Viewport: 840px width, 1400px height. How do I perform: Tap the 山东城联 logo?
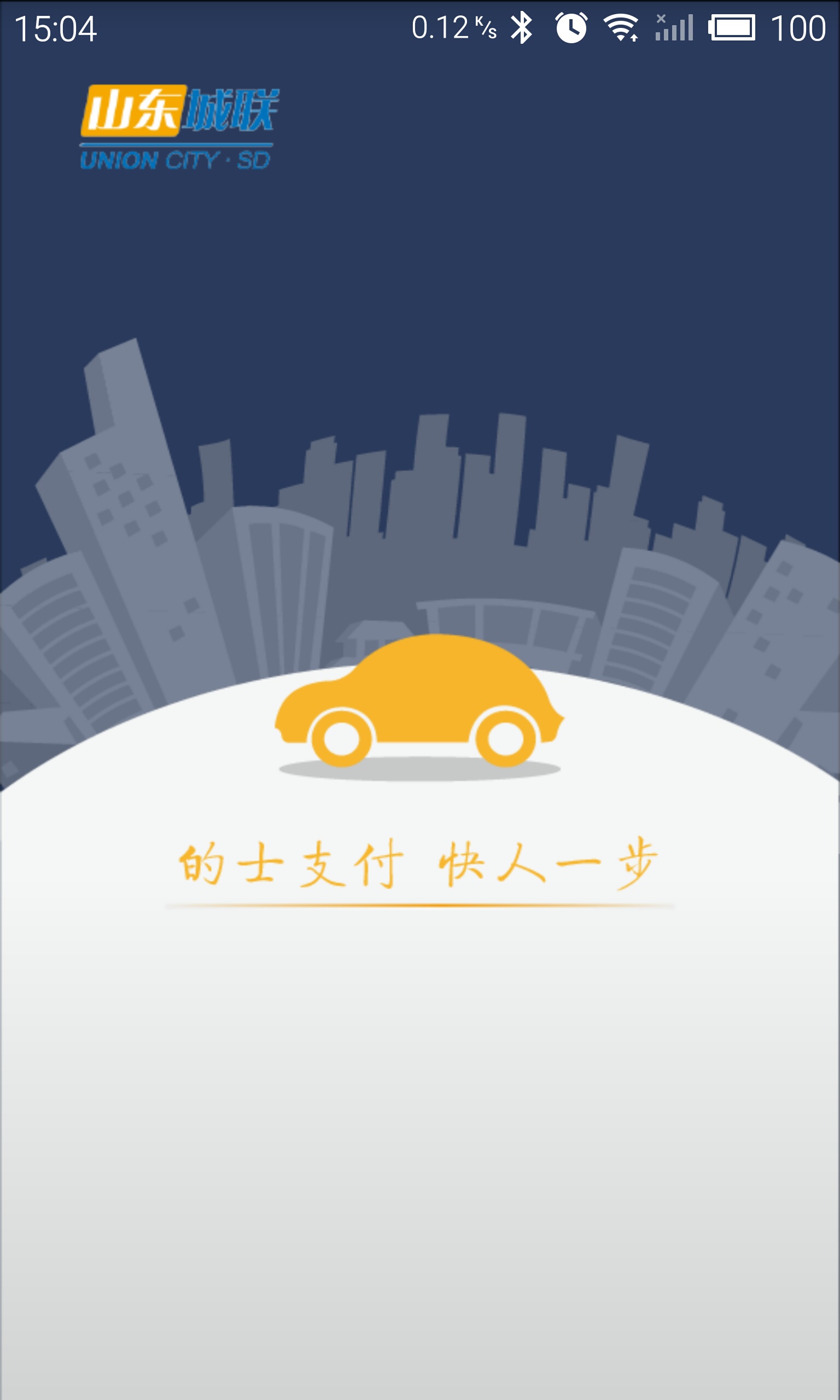(x=181, y=112)
